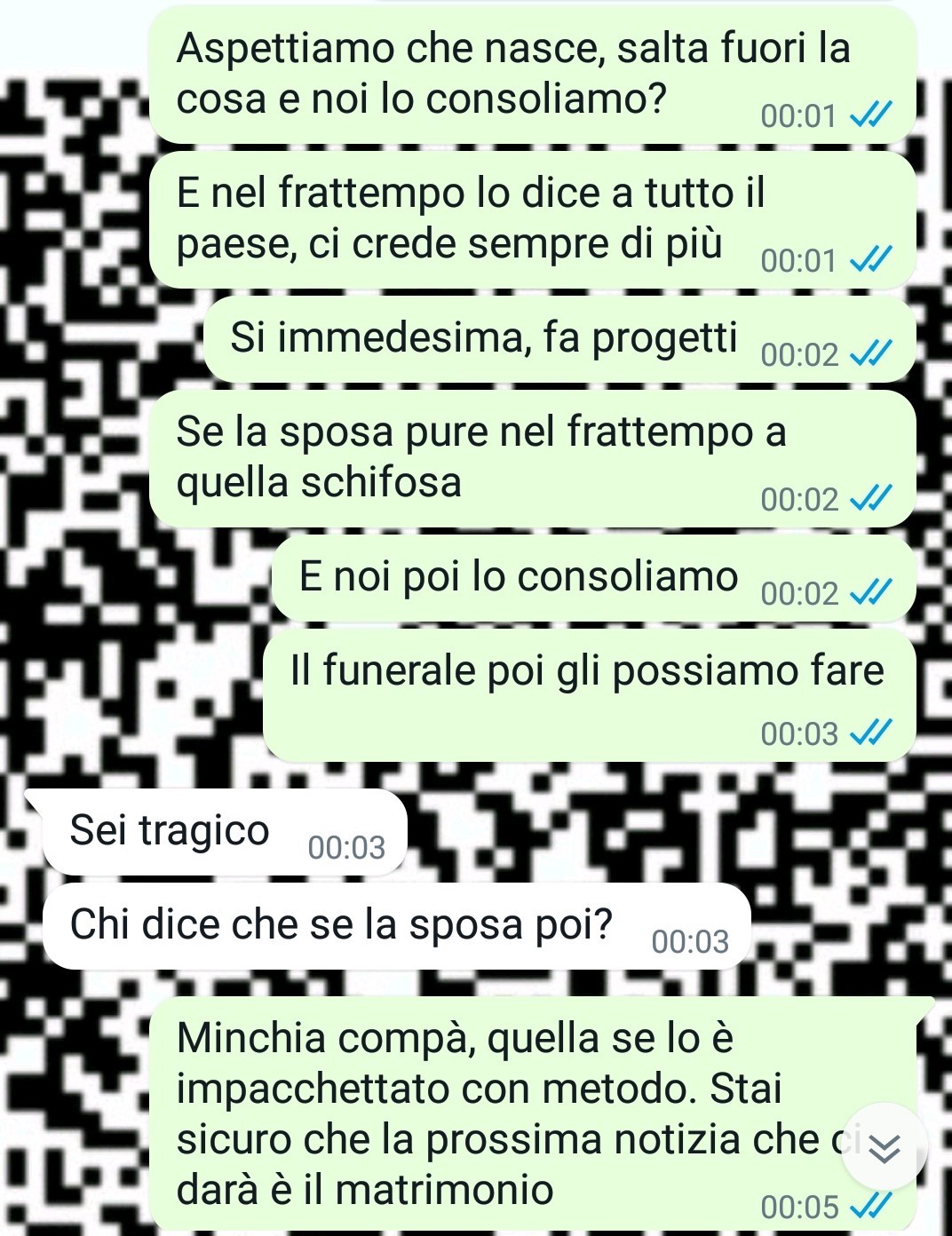952x1236 pixels.
Task: Jump to the latest messages with down arrows
Action: point(884,1149)
